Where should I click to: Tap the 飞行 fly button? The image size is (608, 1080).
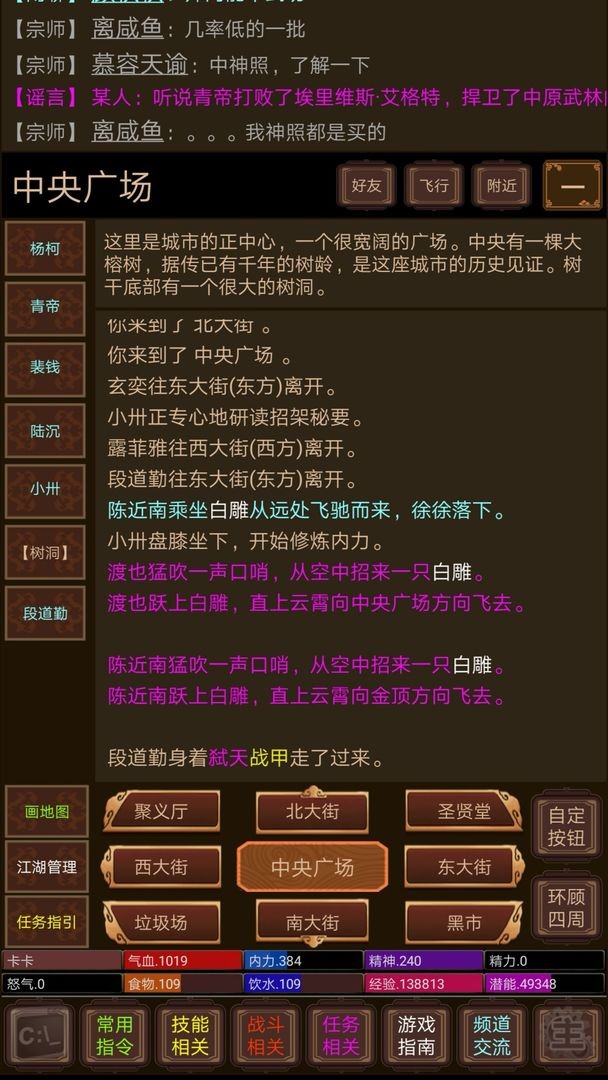point(434,186)
